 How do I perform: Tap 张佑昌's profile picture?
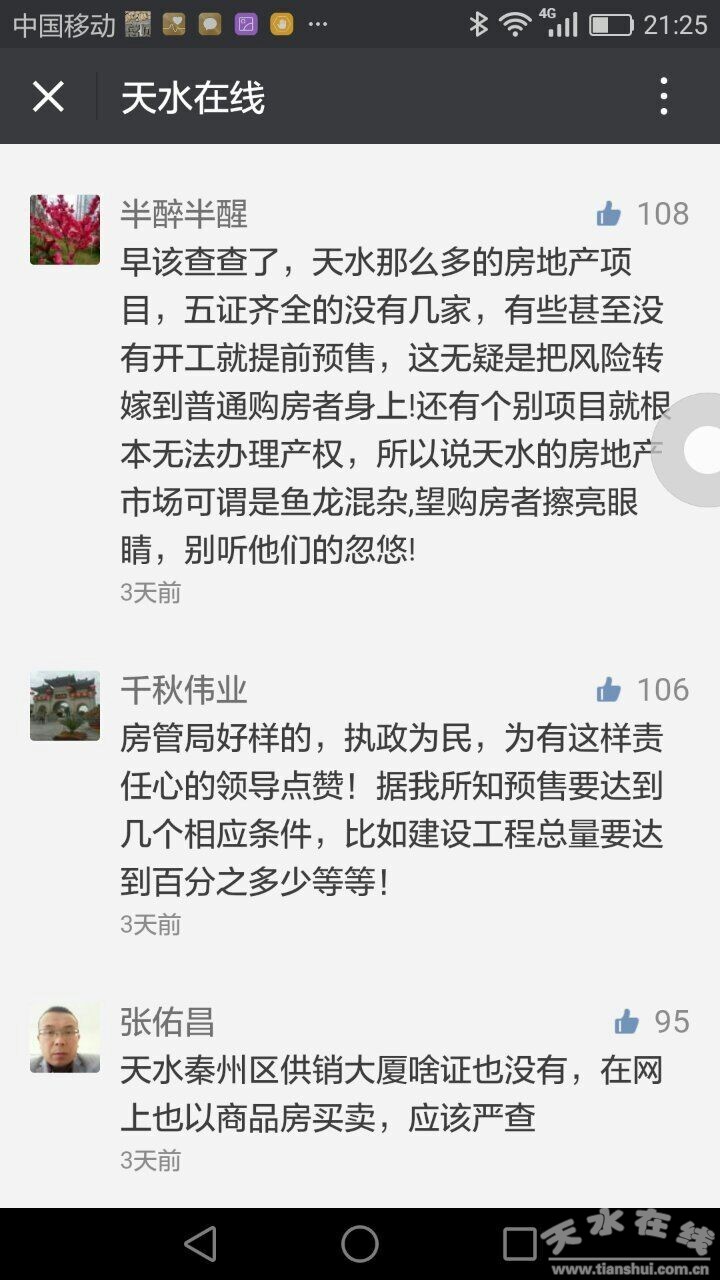(65, 1038)
